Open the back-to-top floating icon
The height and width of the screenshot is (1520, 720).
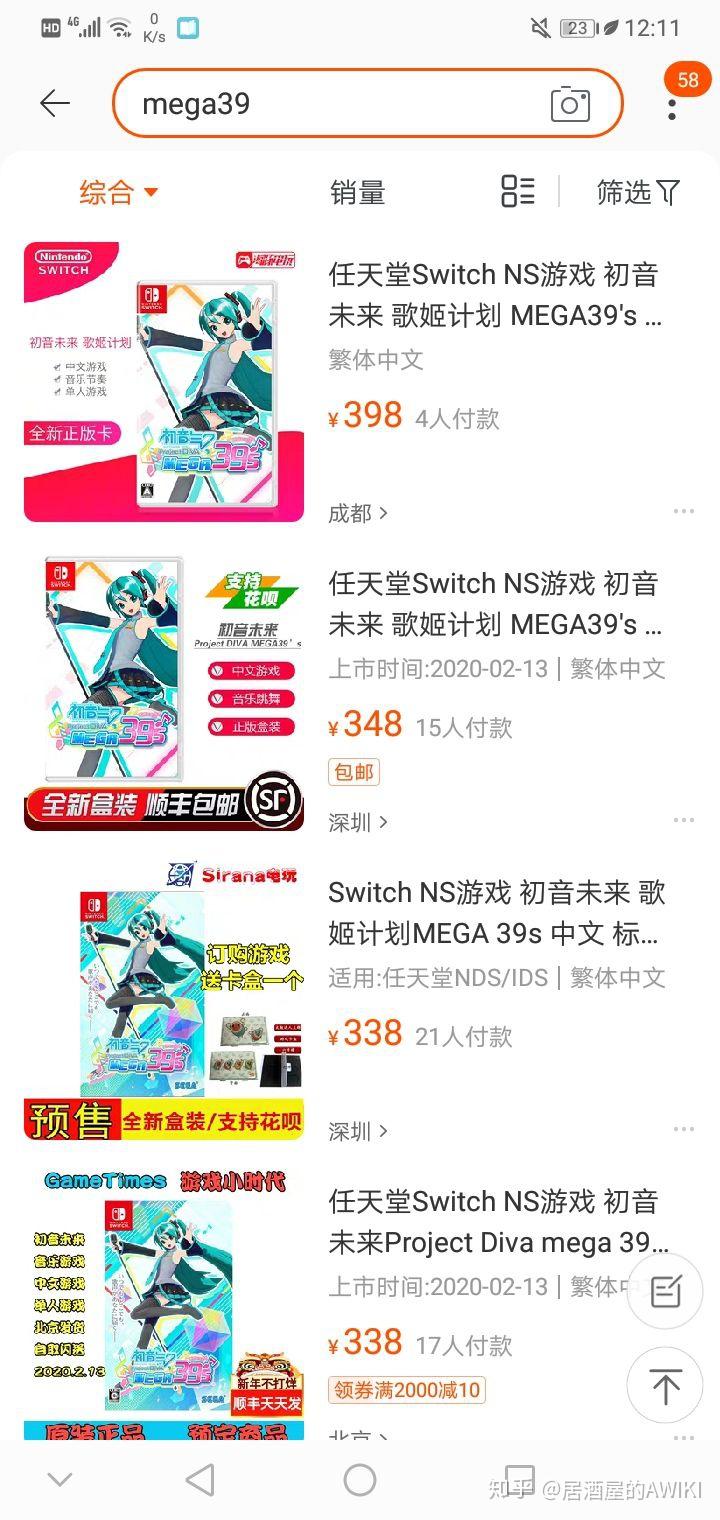(x=665, y=1387)
